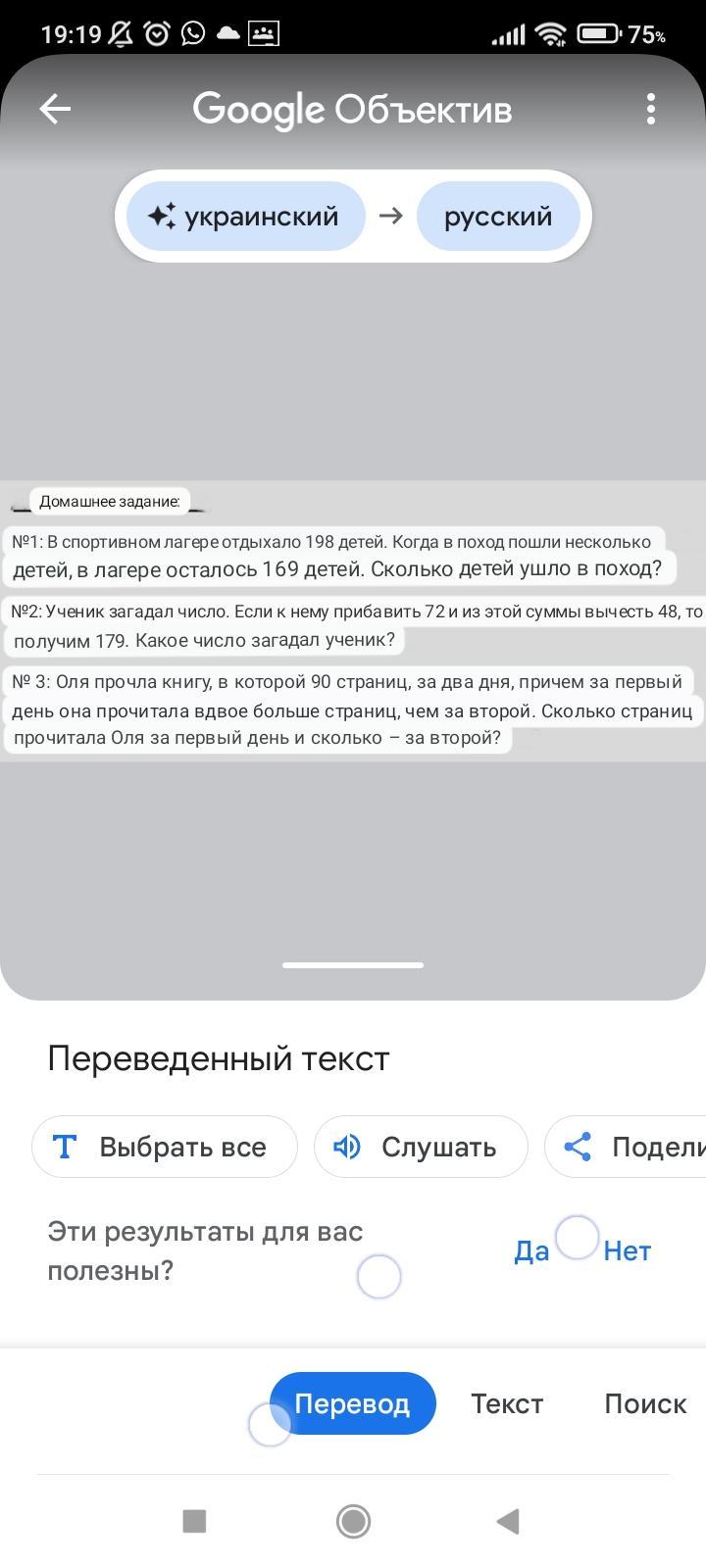Go back with the top-left arrow
Image resolution: width=706 pixels, height=1568 pixels.
(x=55, y=109)
